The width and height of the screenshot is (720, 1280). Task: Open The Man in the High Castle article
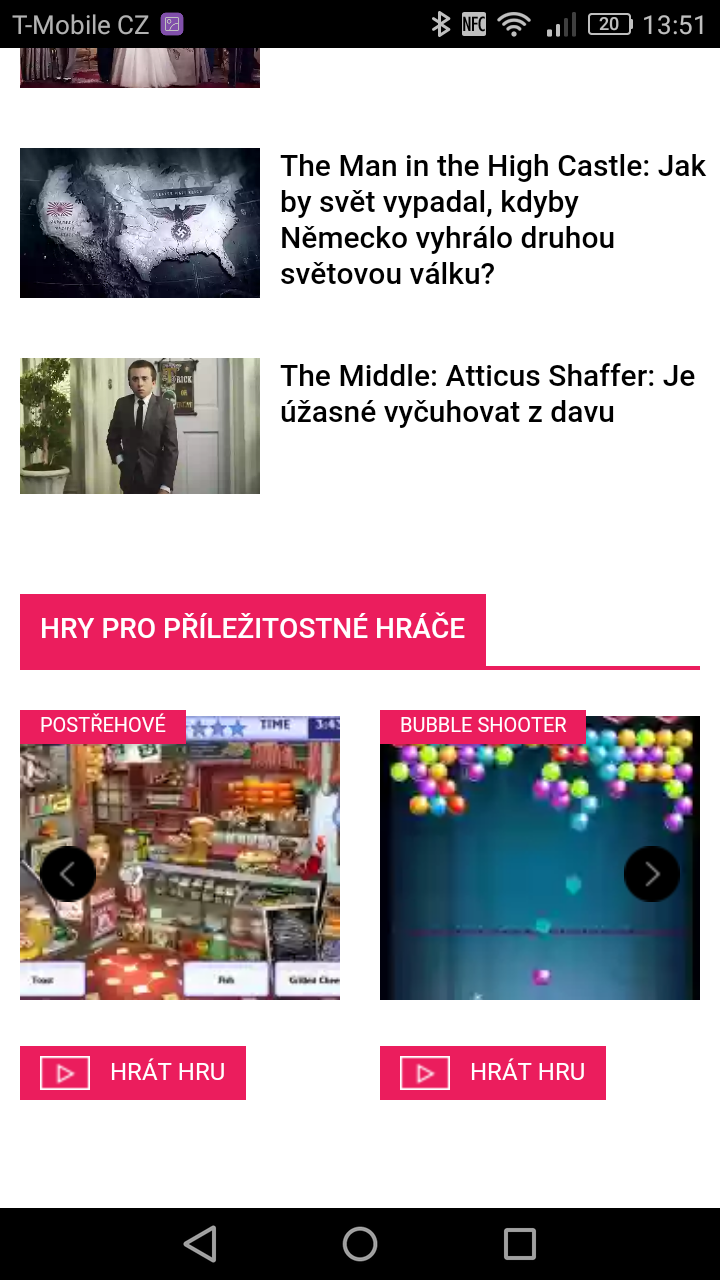pos(493,220)
